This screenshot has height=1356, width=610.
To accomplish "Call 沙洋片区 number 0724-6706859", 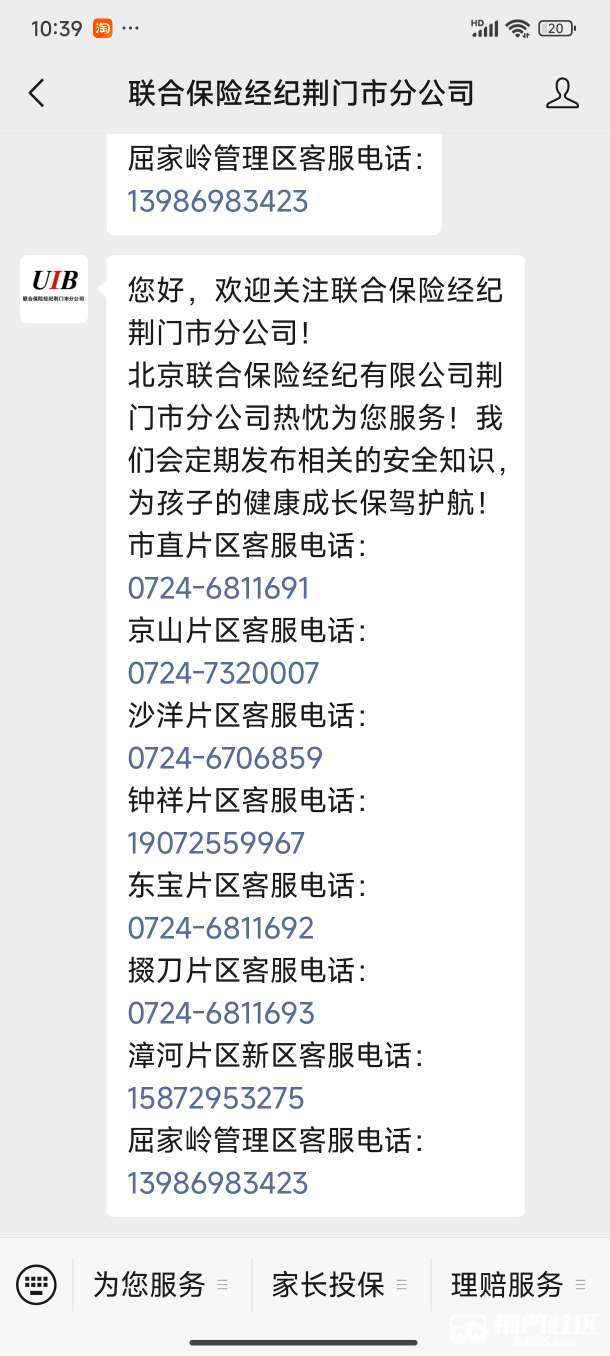I will 225,758.
